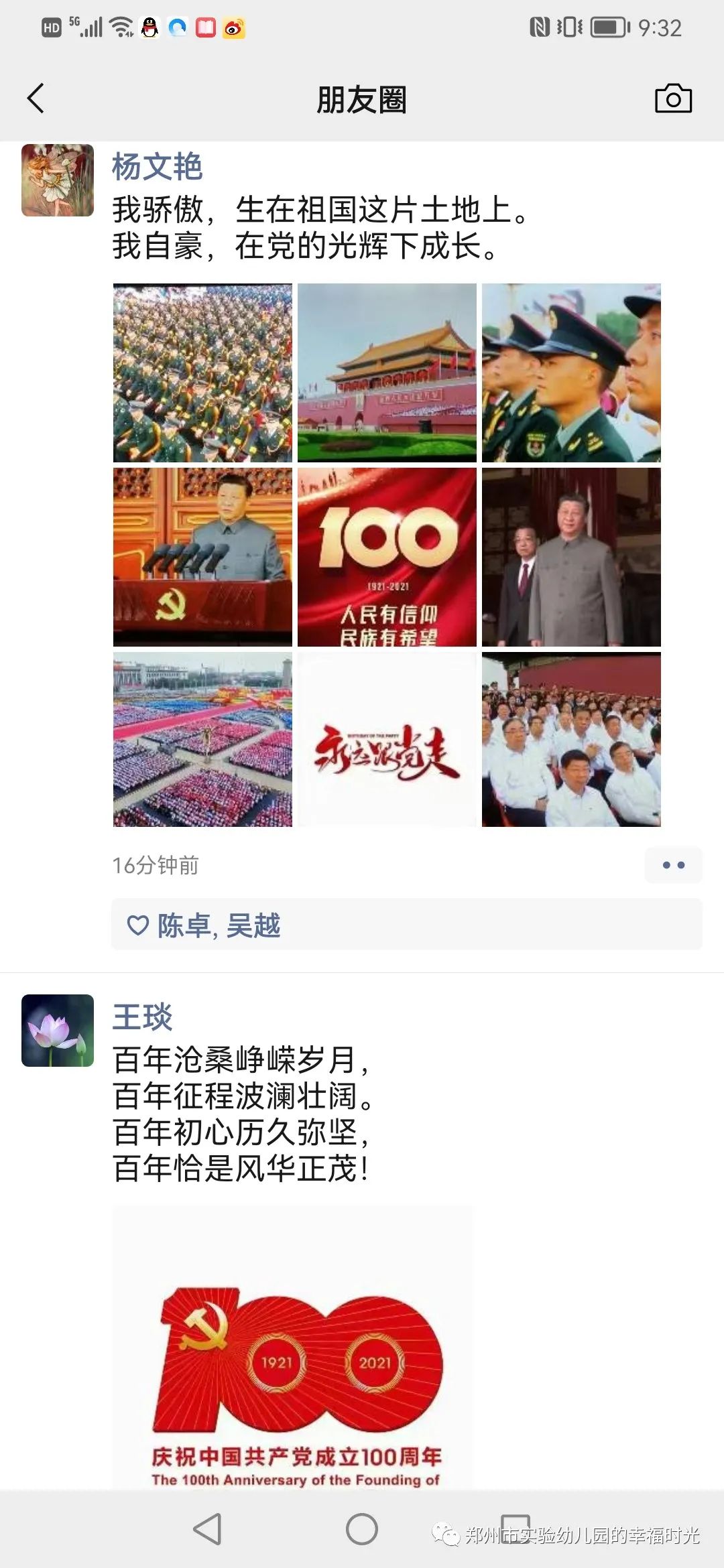The width and height of the screenshot is (724, 1568).
Task: Open the 杨文艳 name link
Action: pyautogui.click(x=157, y=167)
